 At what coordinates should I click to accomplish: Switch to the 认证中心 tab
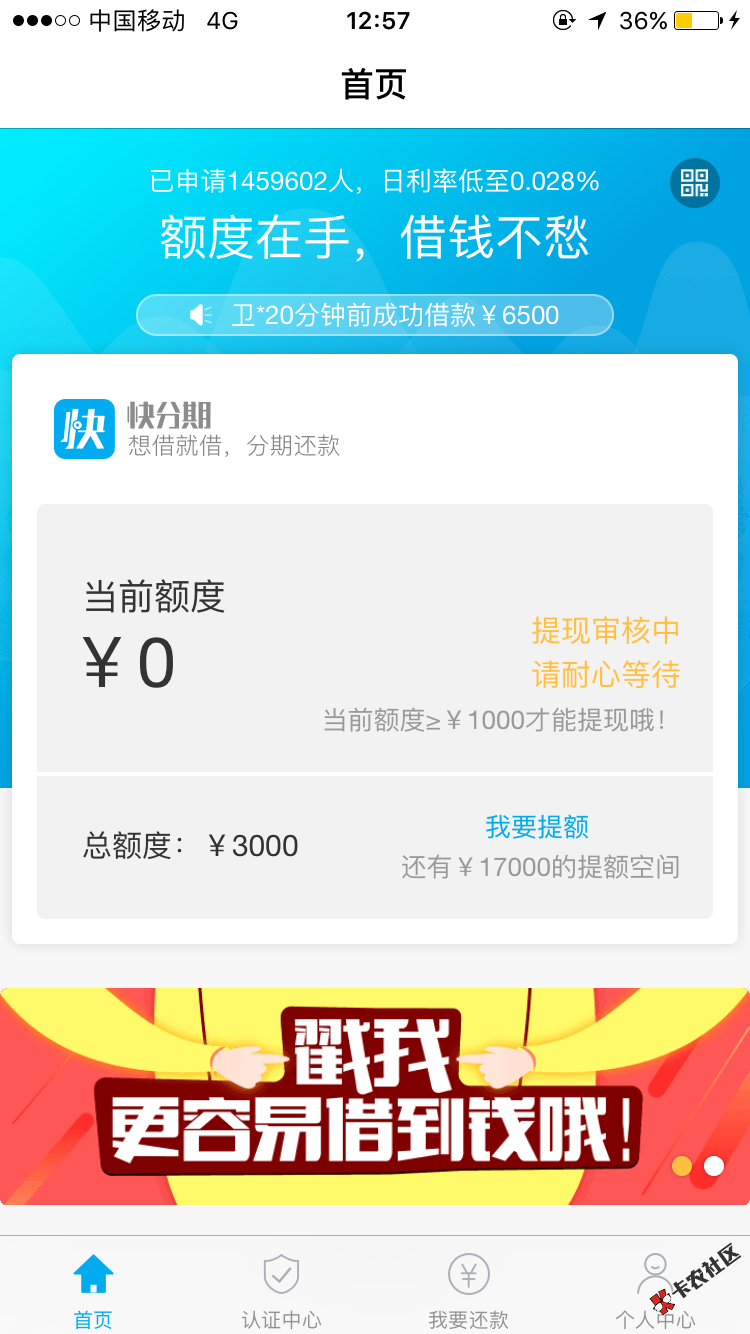pyautogui.click(x=281, y=1290)
